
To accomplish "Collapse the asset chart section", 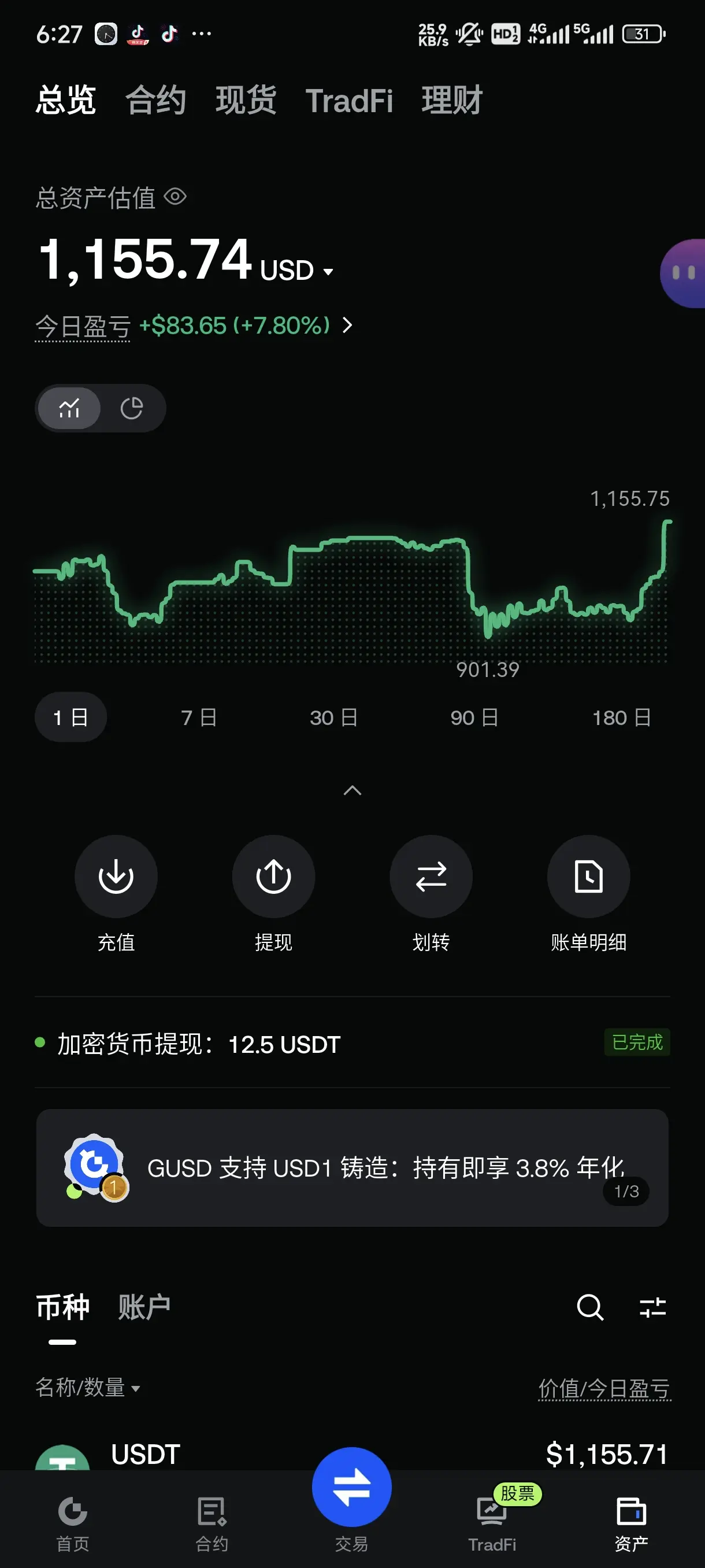I will 352,791.
